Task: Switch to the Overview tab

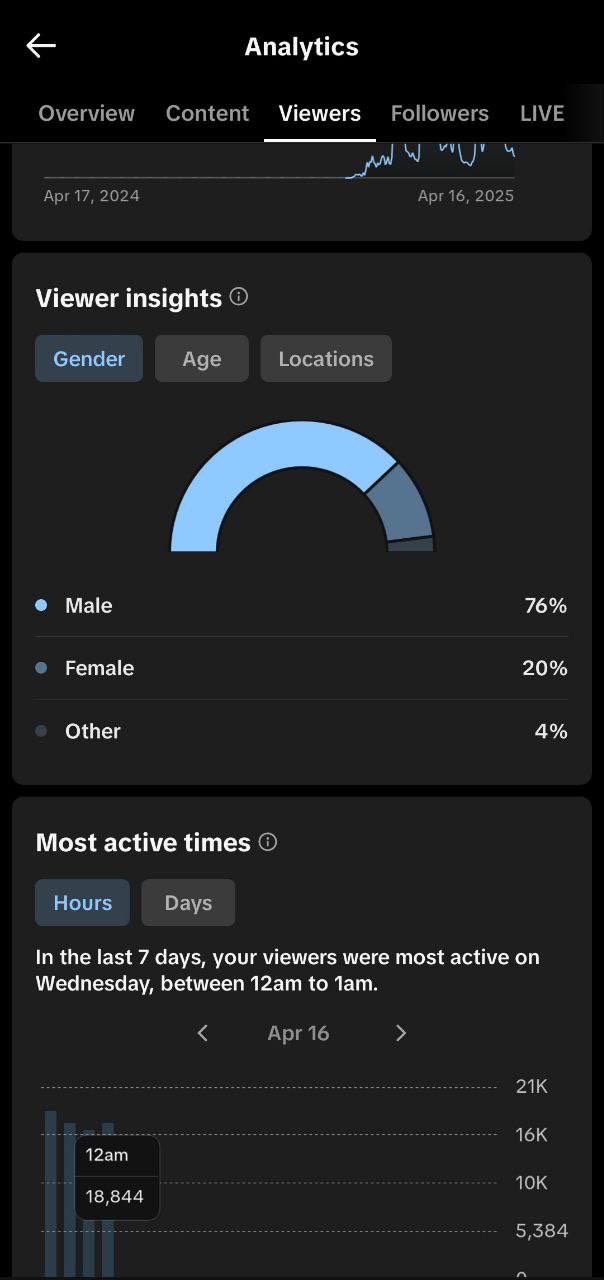Action: pyautogui.click(x=86, y=114)
